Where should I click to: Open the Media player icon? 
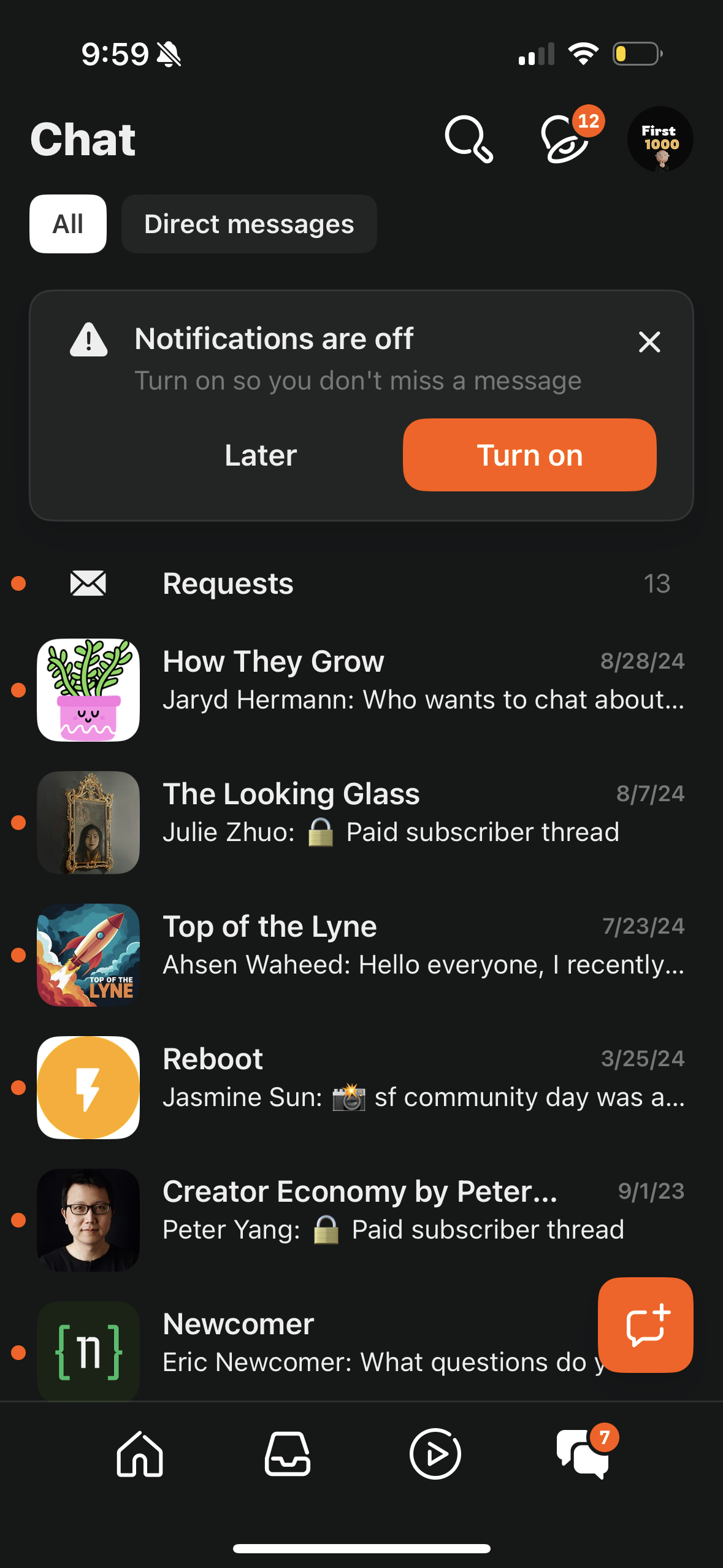tap(435, 1454)
